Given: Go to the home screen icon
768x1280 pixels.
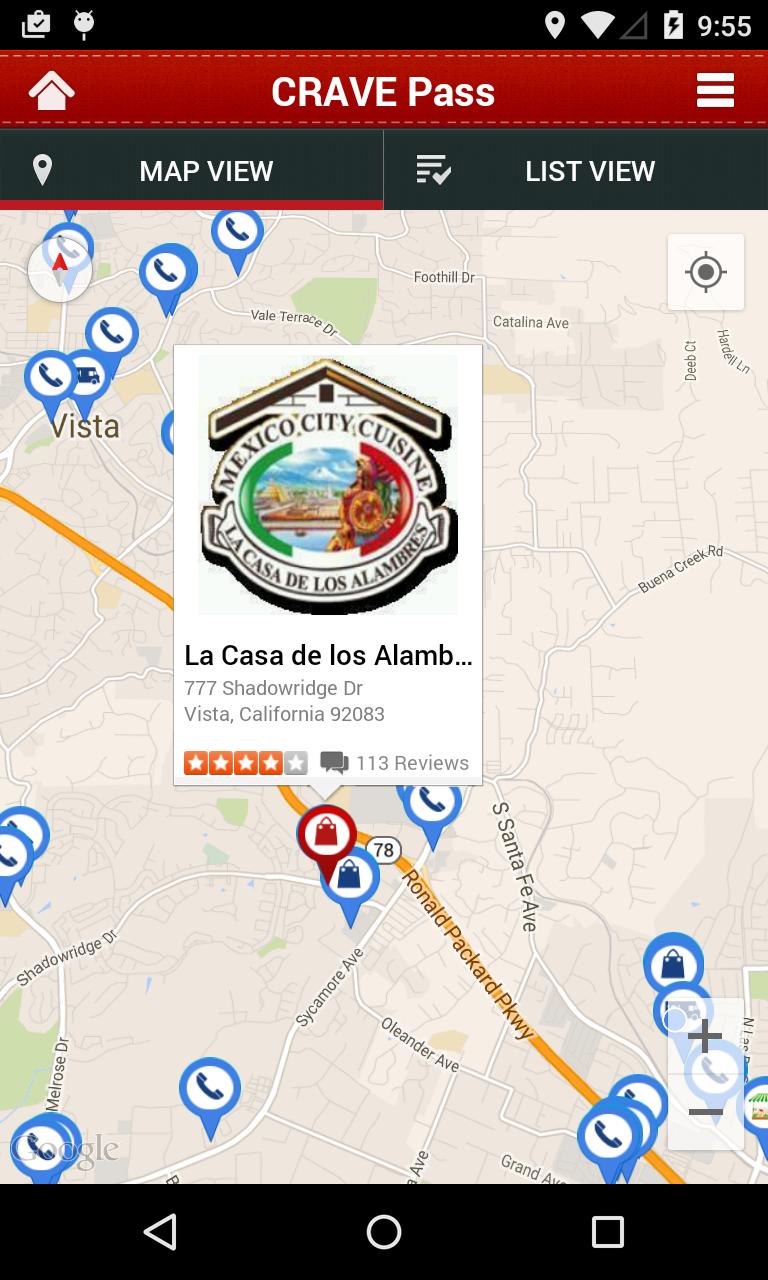Looking at the screenshot, I should [x=52, y=91].
